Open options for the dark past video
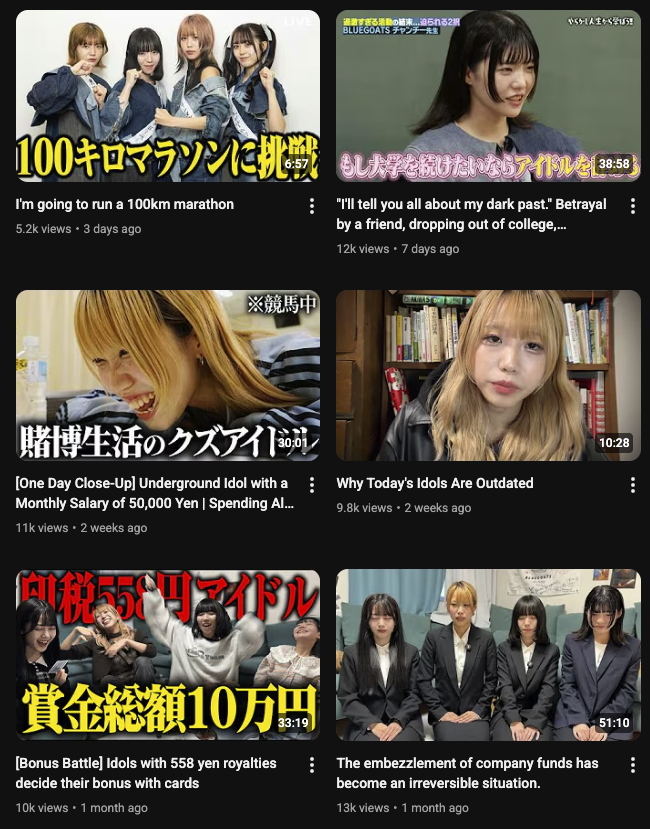This screenshot has height=829, width=650. pyautogui.click(x=633, y=206)
